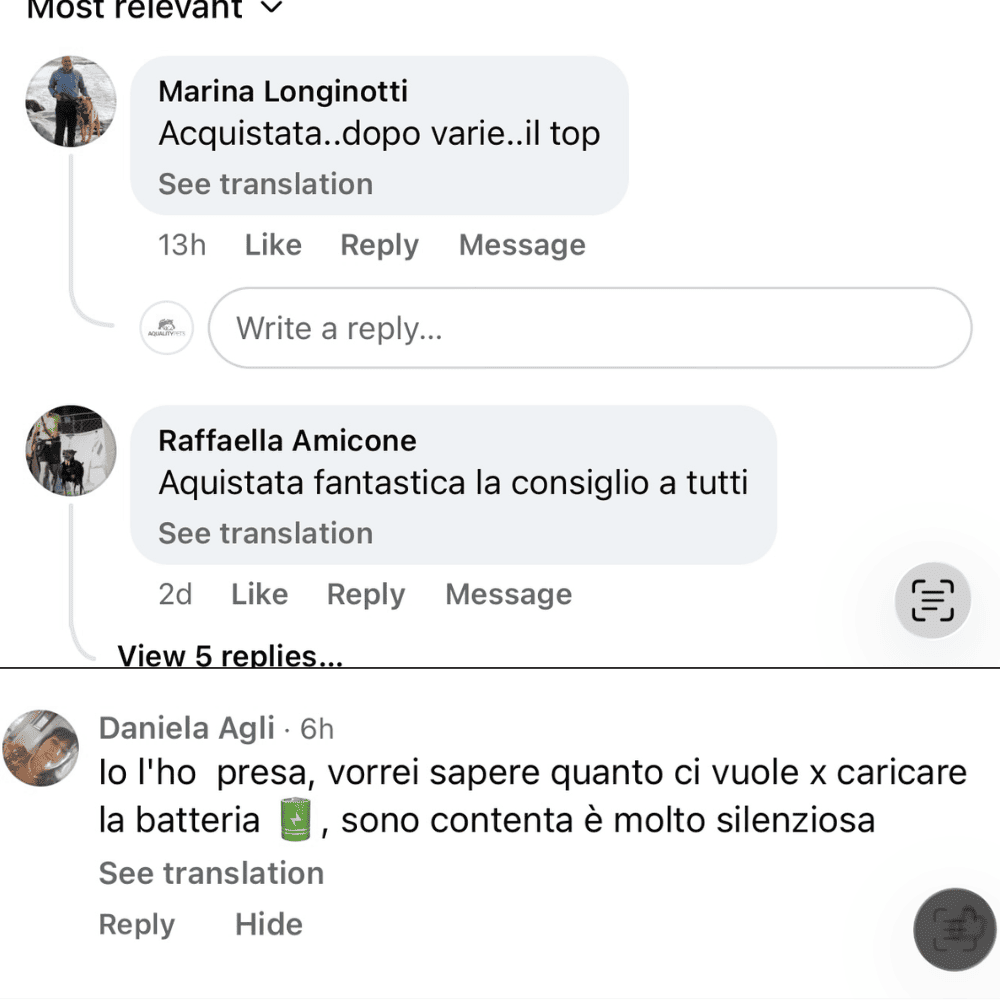See translation of Marina Longinotti's comment
This screenshot has width=1000, height=1000.
point(265,184)
